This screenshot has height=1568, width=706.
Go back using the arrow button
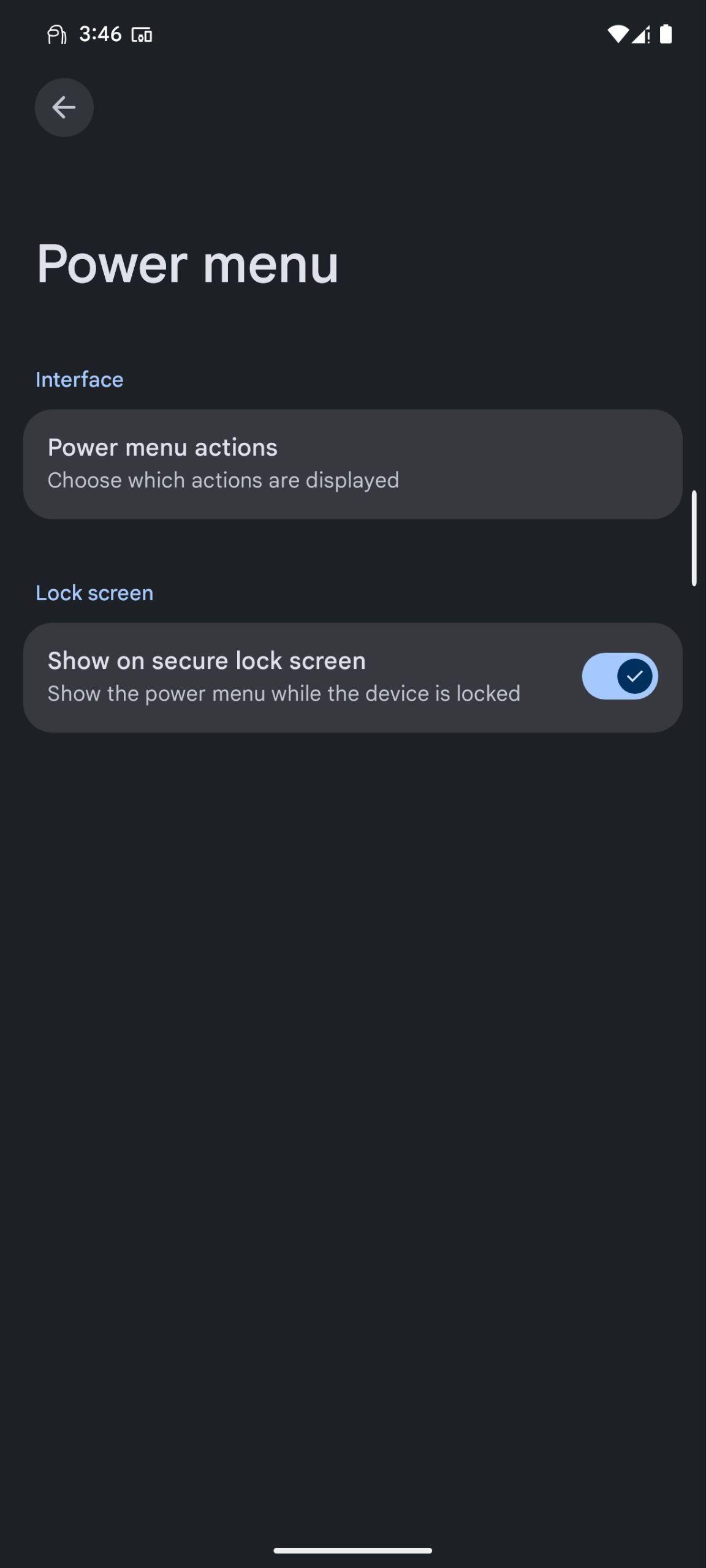(x=64, y=107)
